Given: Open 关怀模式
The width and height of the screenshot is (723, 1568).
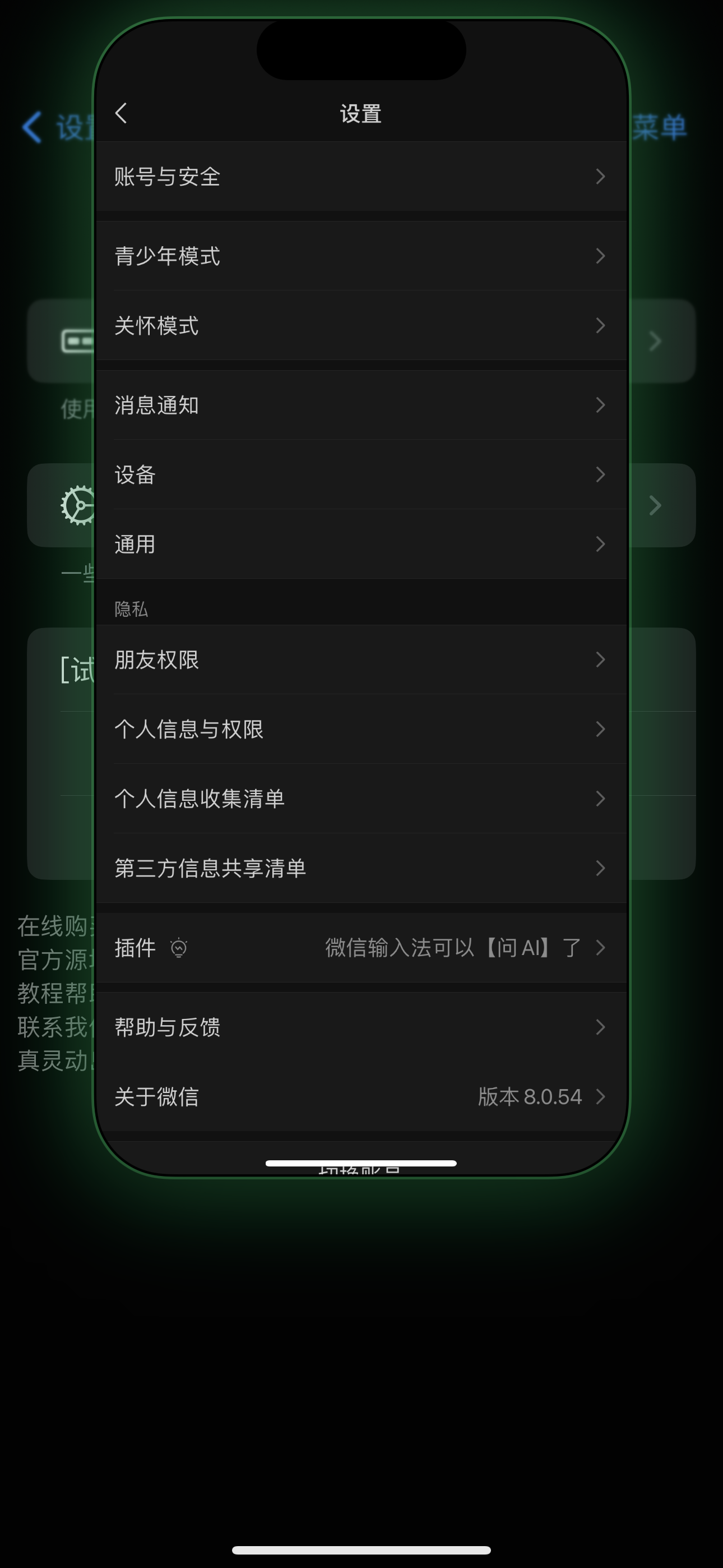Looking at the screenshot, I should tap(361, 326).
